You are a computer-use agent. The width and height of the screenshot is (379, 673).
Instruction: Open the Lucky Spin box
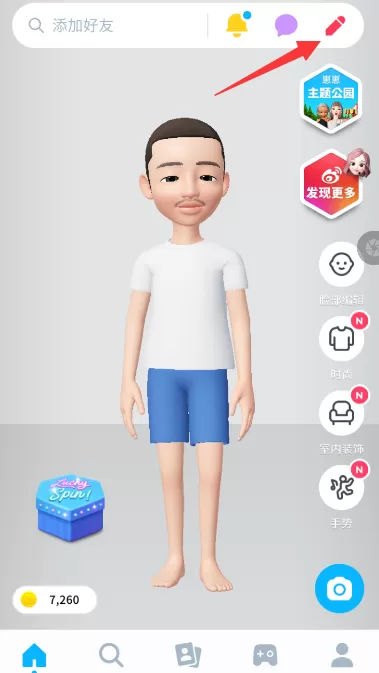pyautogui.click(x=70, y=508)
